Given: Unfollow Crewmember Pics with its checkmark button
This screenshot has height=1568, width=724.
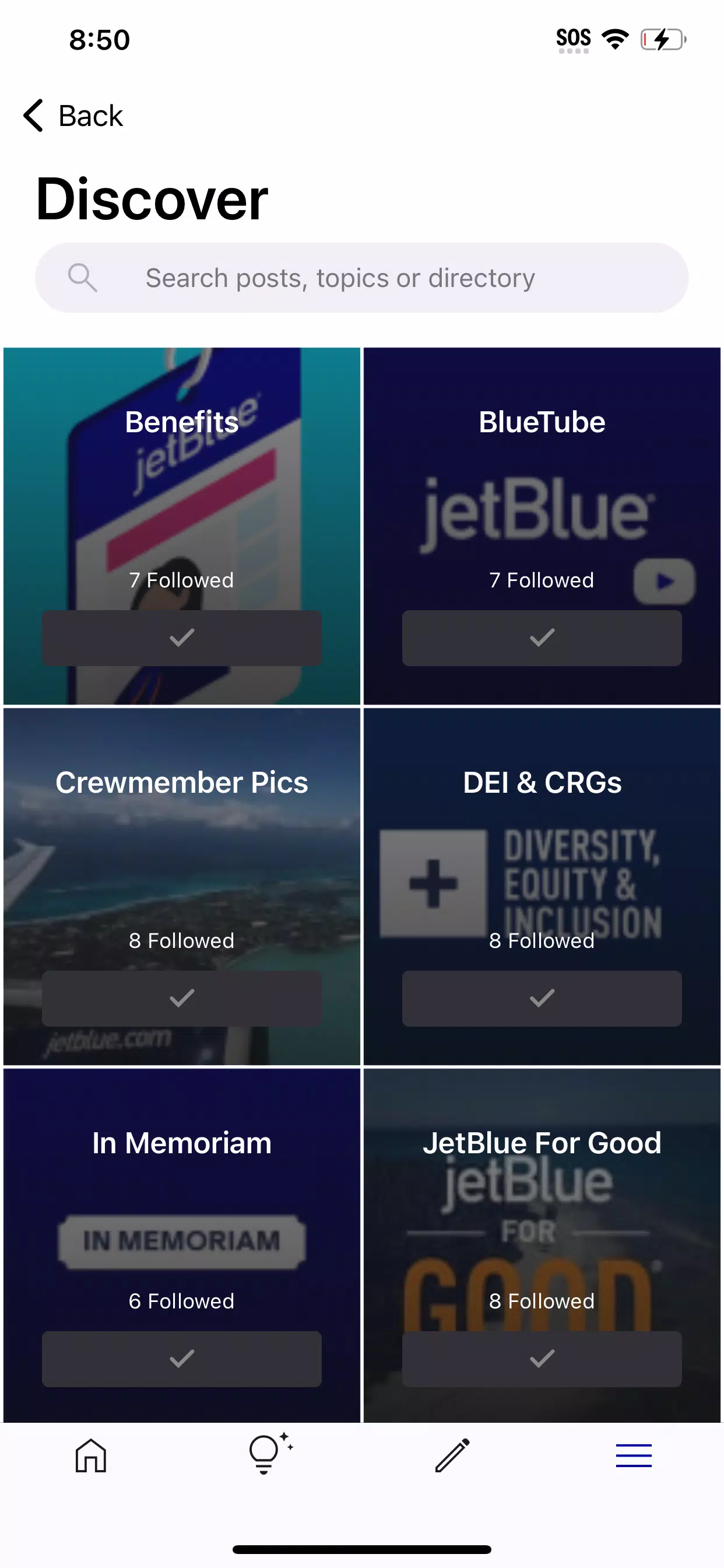Looking at the screenshot, I should click(x=181, y=998).
